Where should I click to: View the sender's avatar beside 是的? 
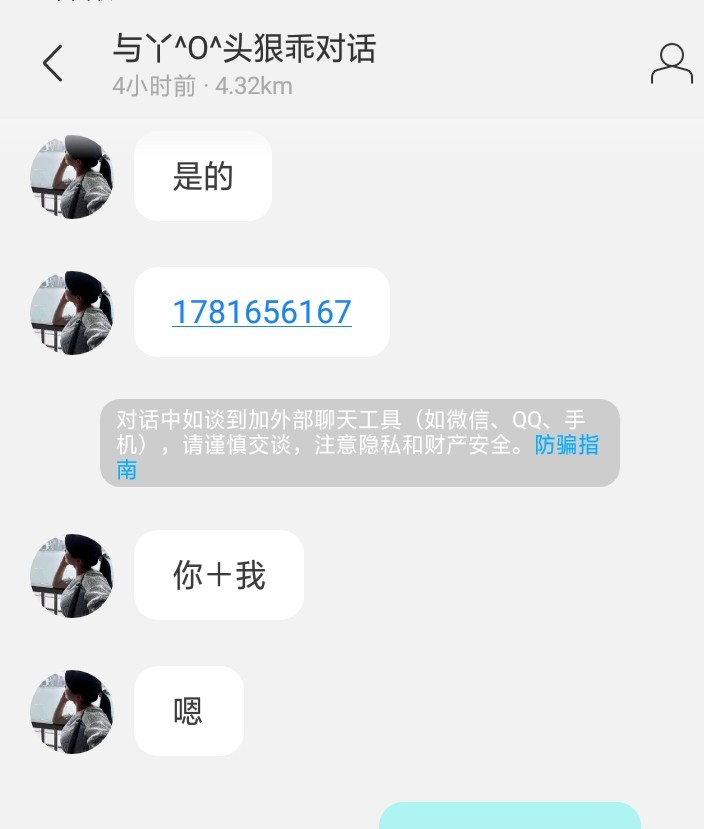click(x=71, y=177)
